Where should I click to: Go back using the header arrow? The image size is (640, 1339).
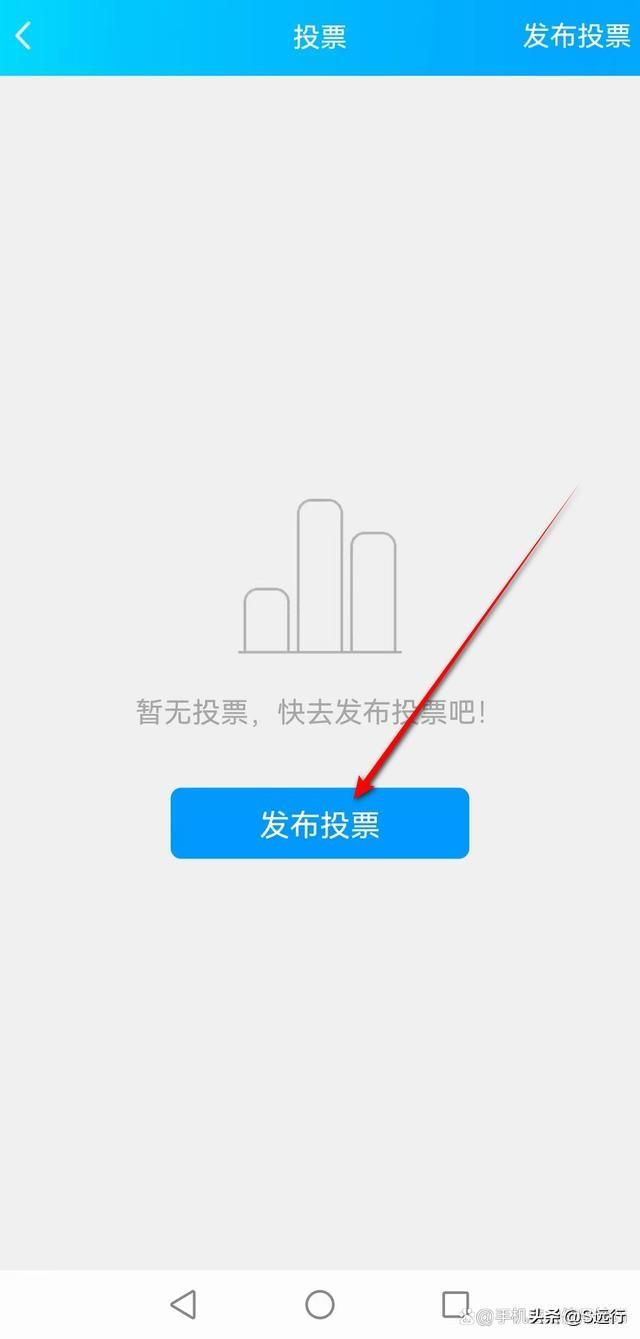coord(24,36)
